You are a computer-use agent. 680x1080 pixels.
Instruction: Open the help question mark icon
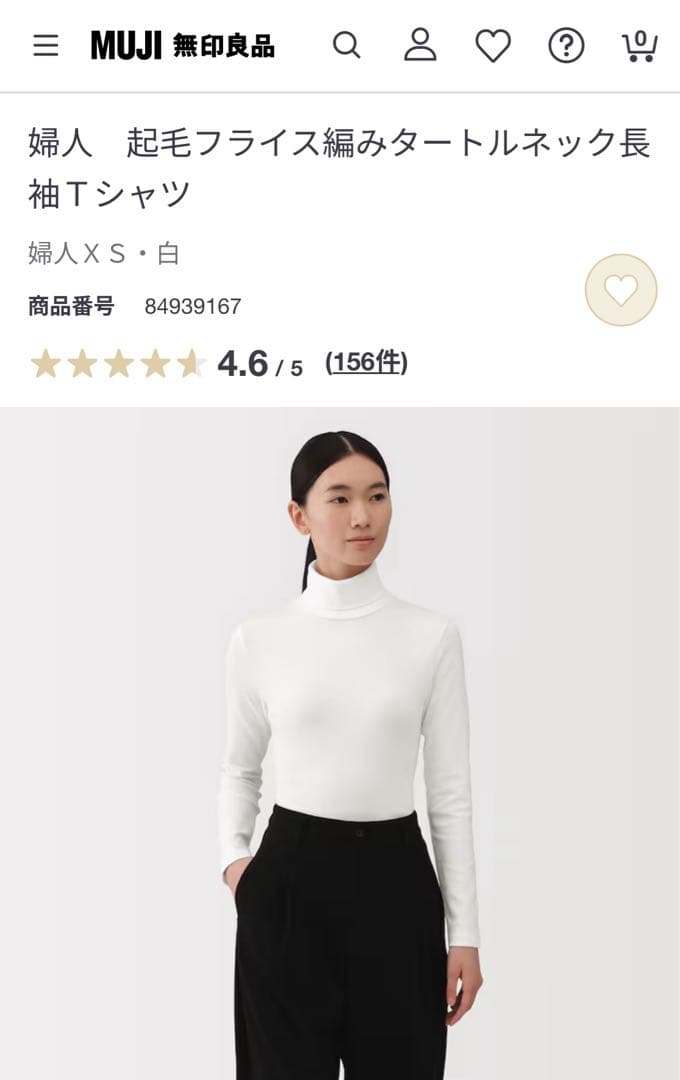[x=566, y=46]
